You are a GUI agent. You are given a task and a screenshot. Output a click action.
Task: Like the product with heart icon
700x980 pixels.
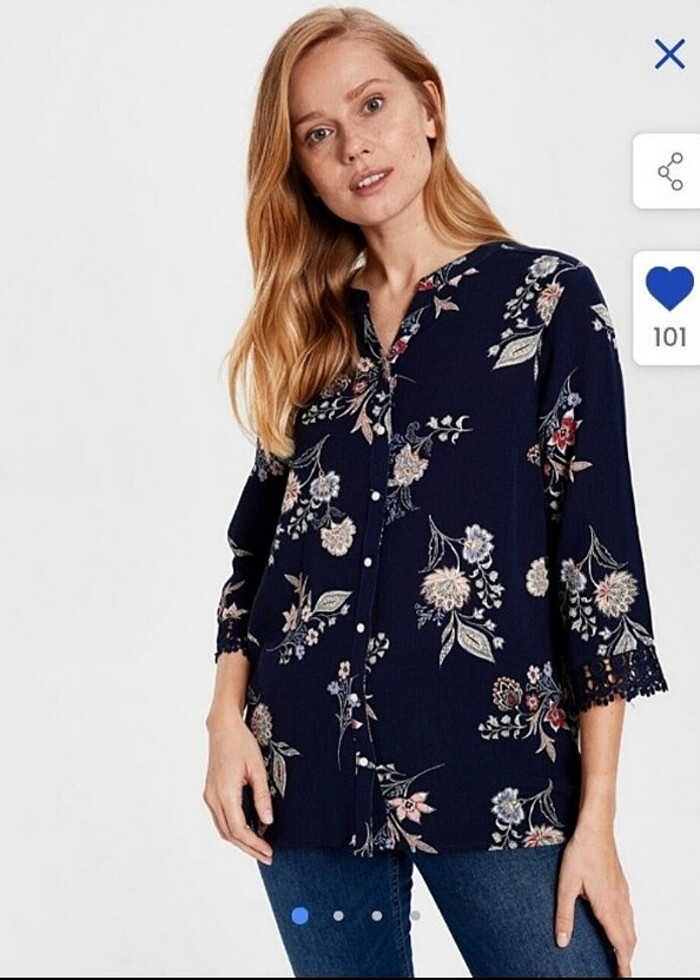point(669,289)
